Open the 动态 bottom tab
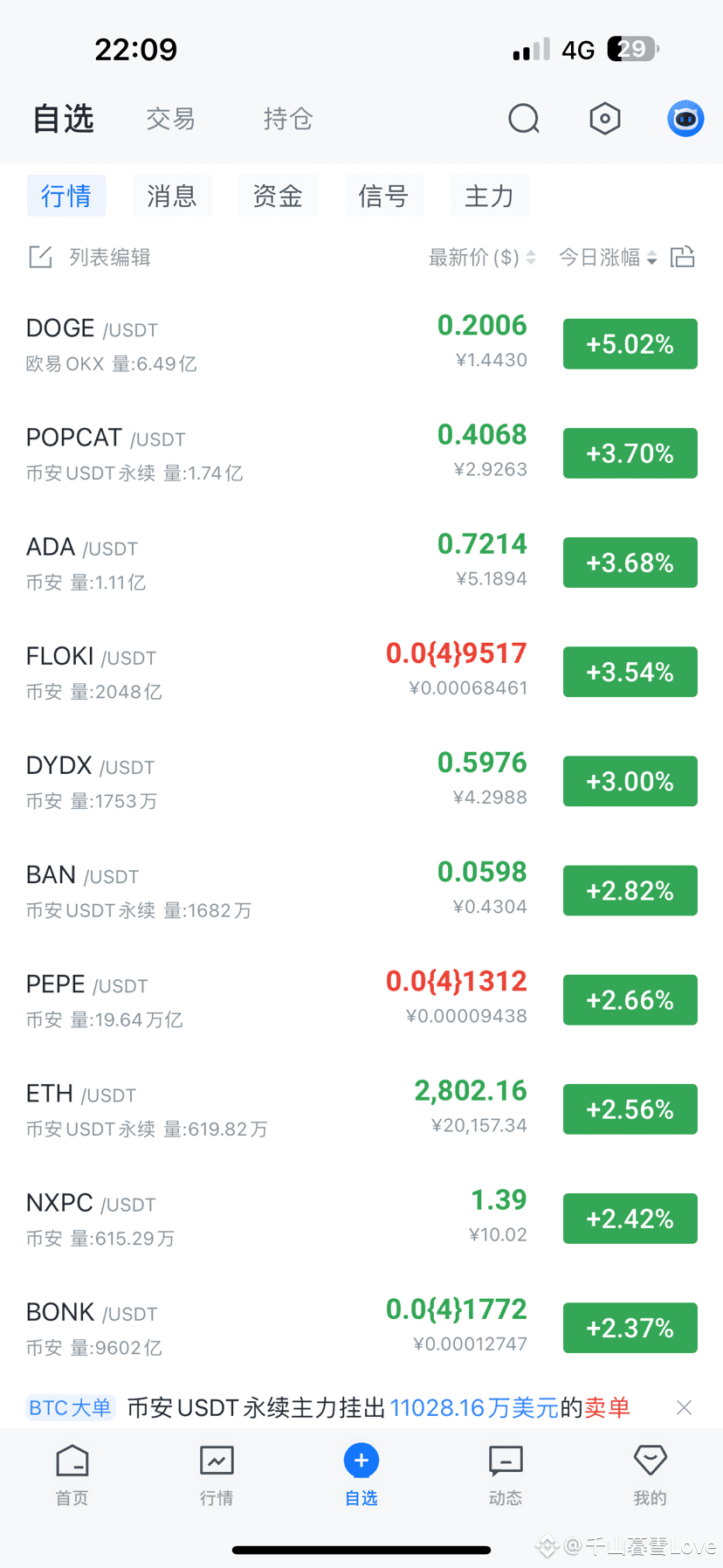The height and width of the screenshot is (1568, 723). pos(506,1475)
